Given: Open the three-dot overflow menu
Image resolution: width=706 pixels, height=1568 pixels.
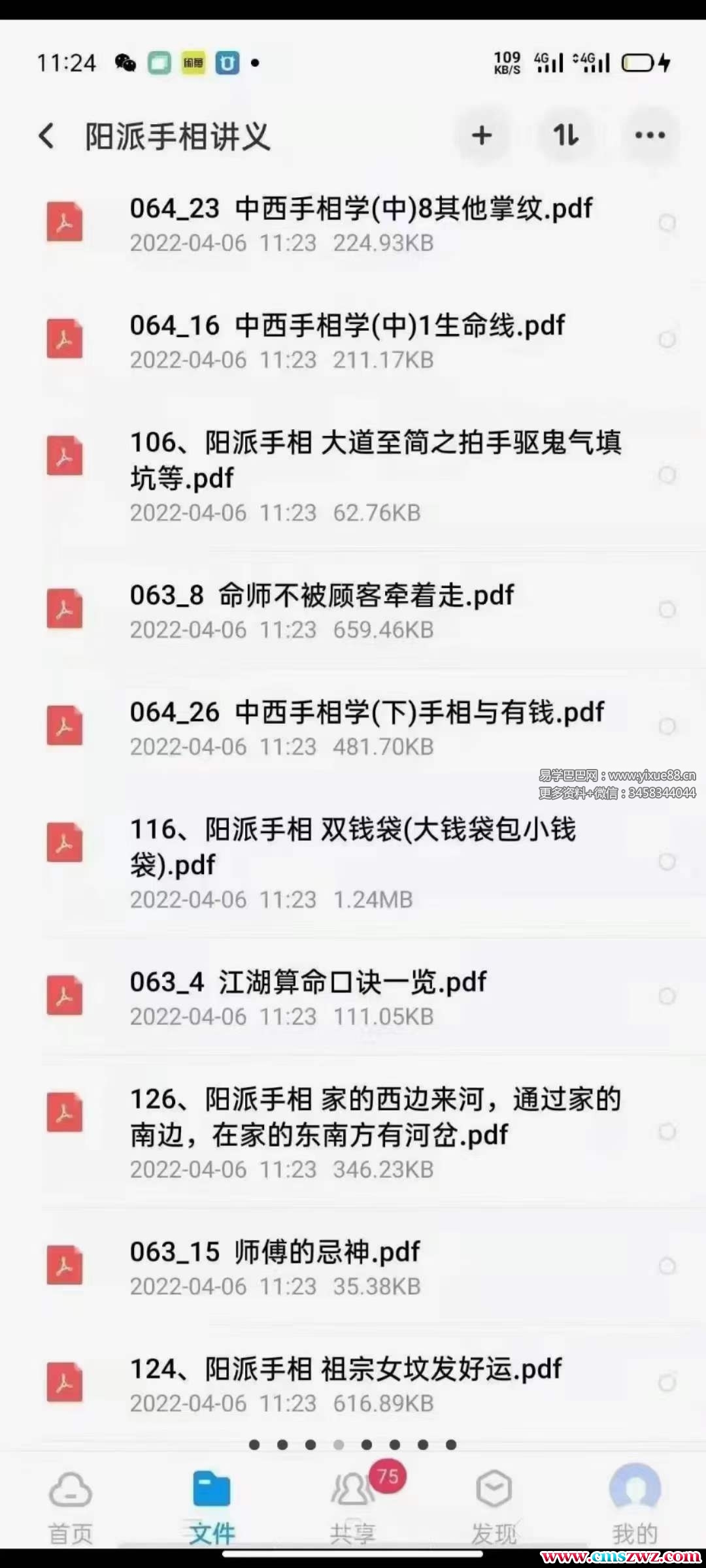Looking at the screenshot, I should click(650, 136).
